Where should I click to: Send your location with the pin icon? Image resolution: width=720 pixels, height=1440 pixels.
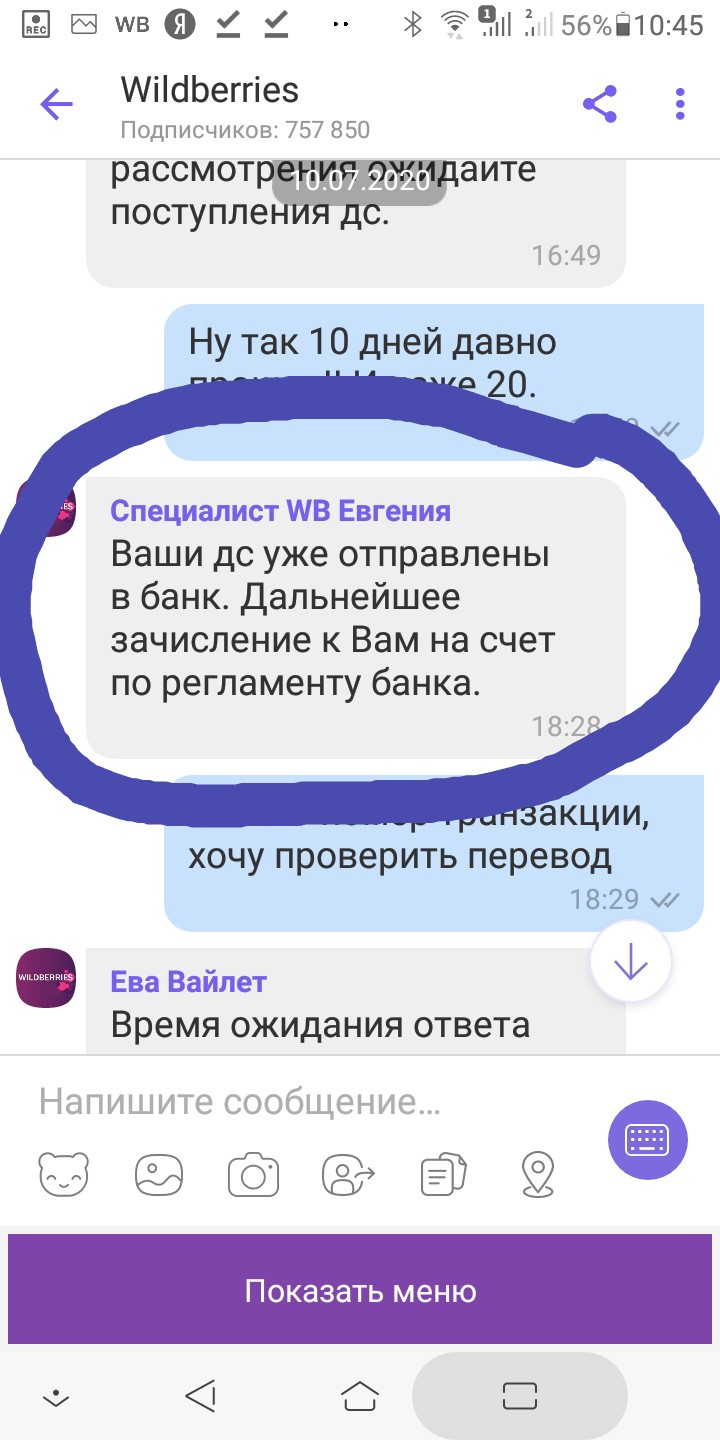point(538,1174)
